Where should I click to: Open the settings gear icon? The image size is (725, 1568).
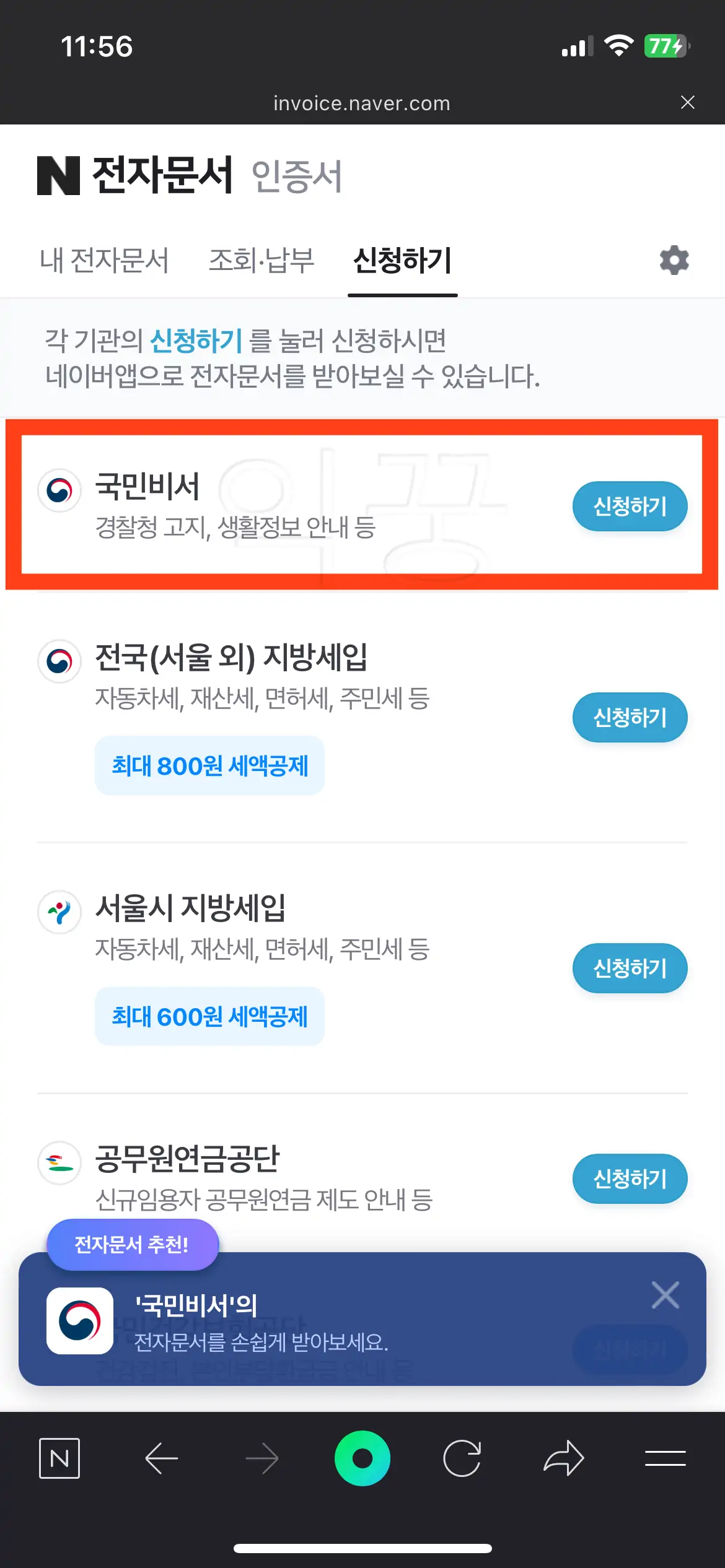674,260
